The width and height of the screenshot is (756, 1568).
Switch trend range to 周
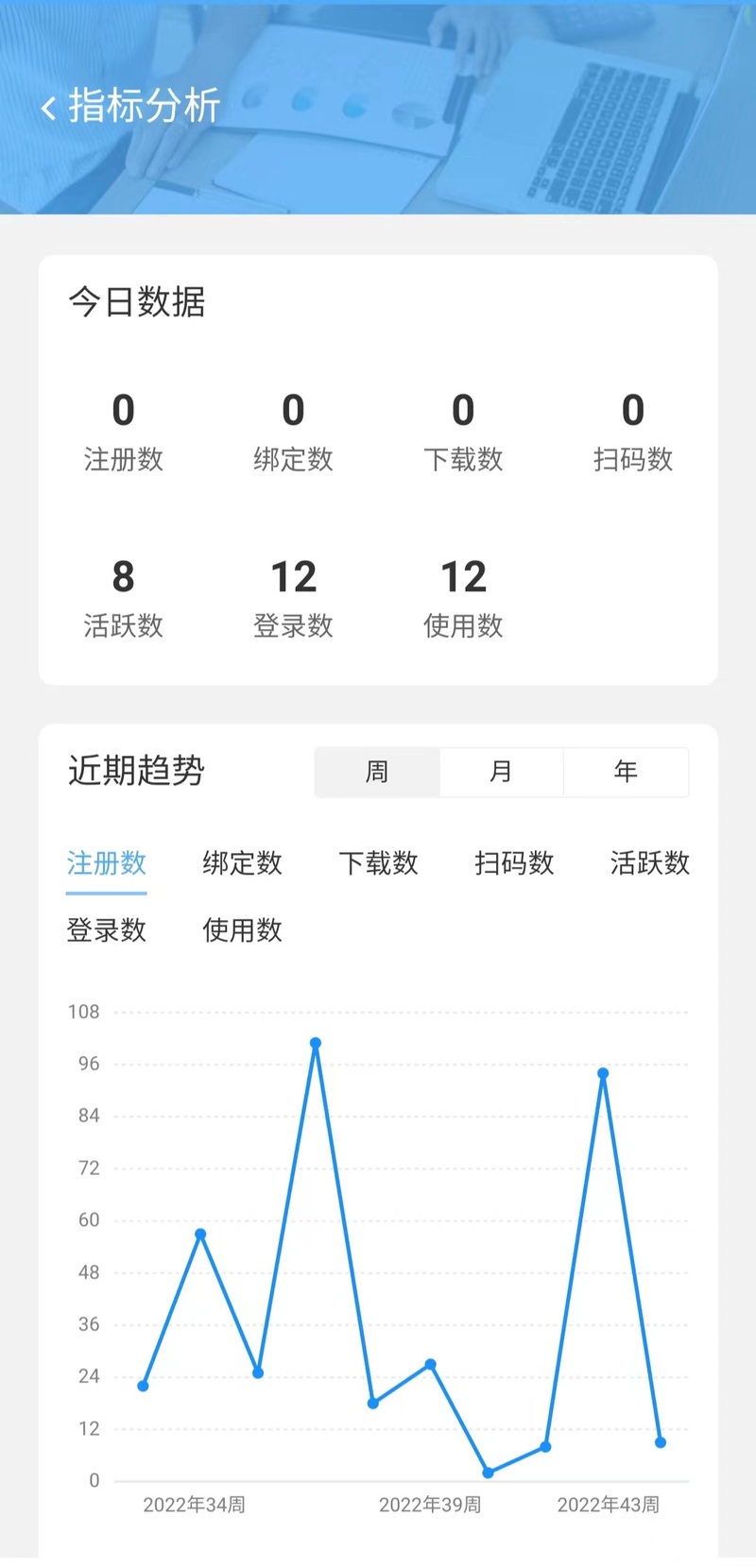[x=377, y=772]
